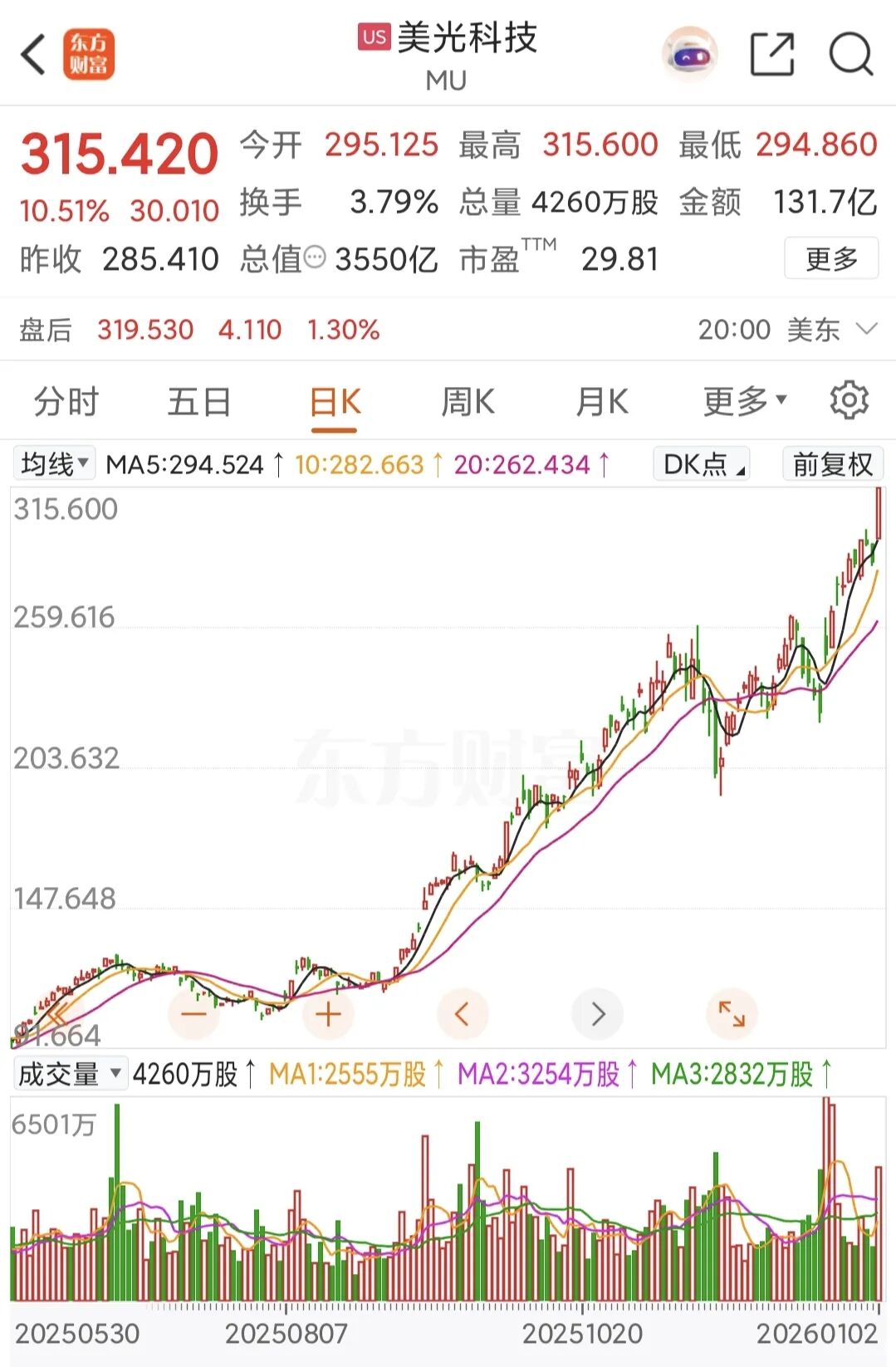Tap the 更多 button for more quote data
Viewport: 896px width, 1367px height.
click(830, 259)
